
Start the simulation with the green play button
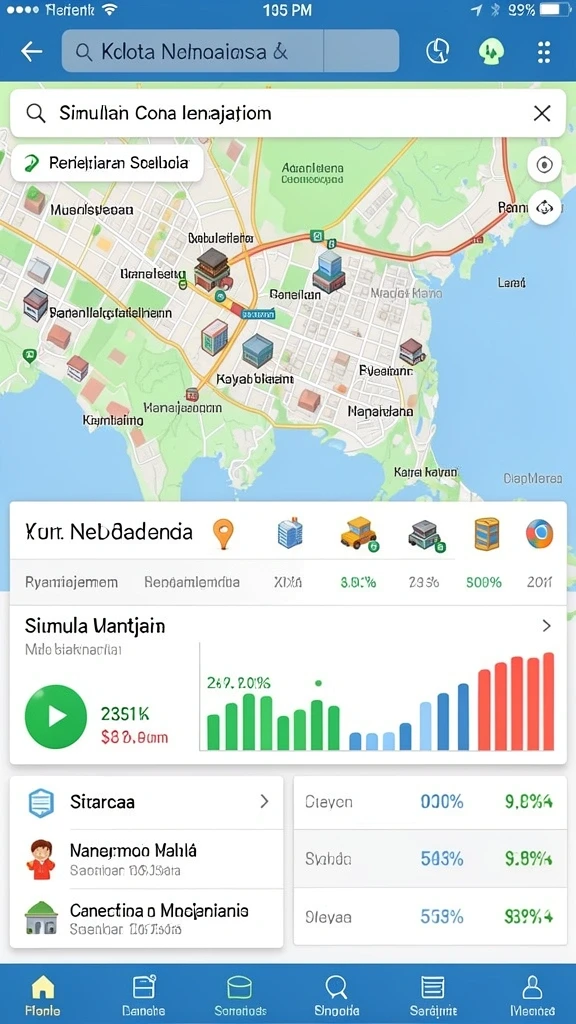(x=56, y=716)
